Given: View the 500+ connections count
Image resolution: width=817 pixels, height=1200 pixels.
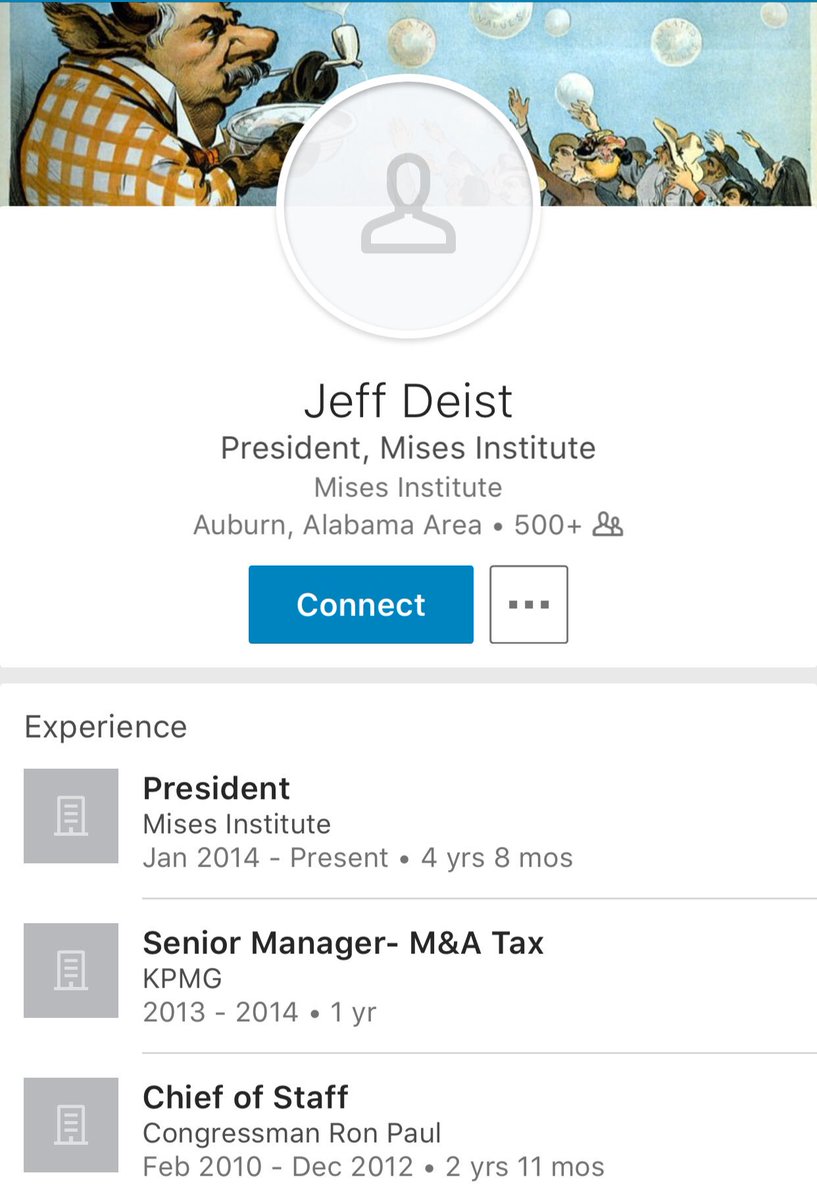Looking at the screenshot, I should click(x=568, y=525).
